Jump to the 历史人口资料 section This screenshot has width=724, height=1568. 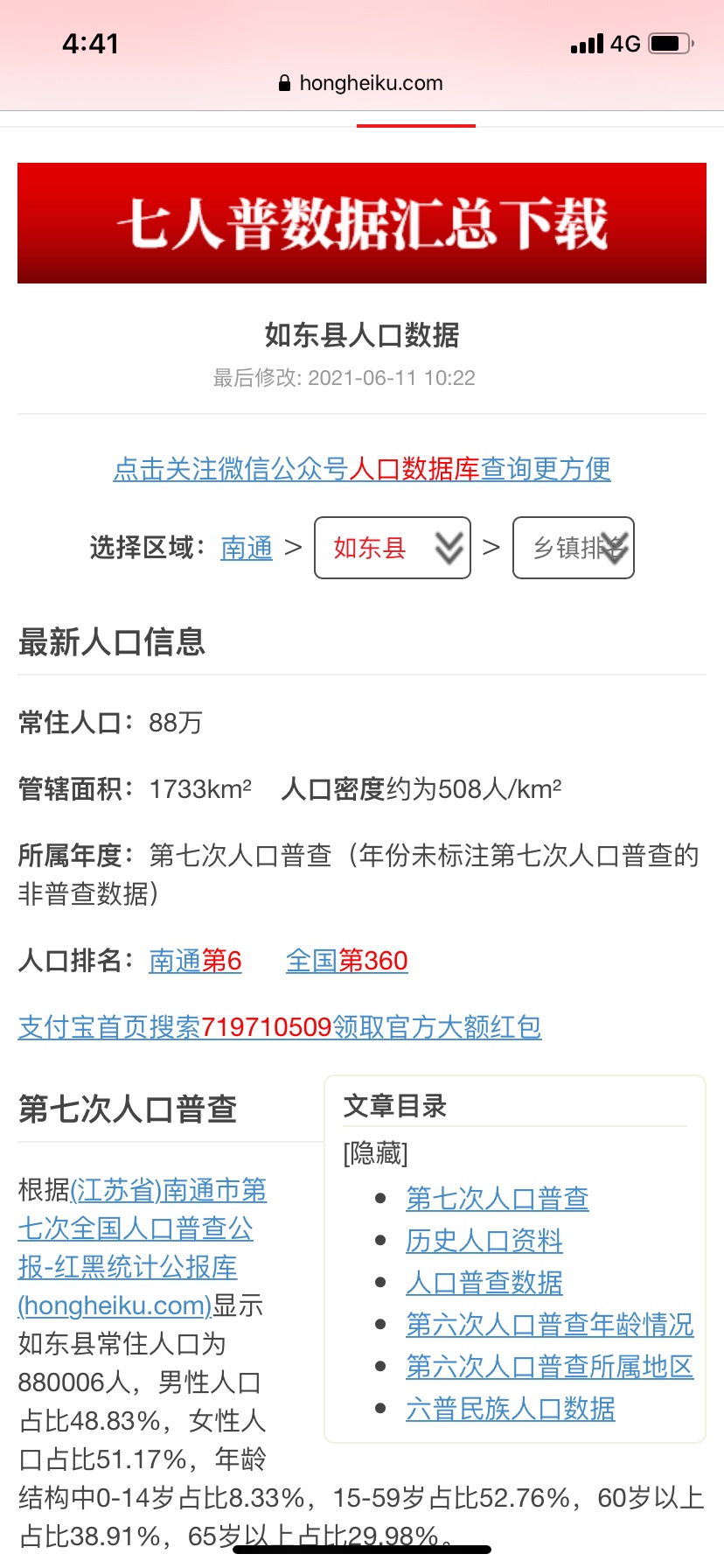(x=484, y=1241)
